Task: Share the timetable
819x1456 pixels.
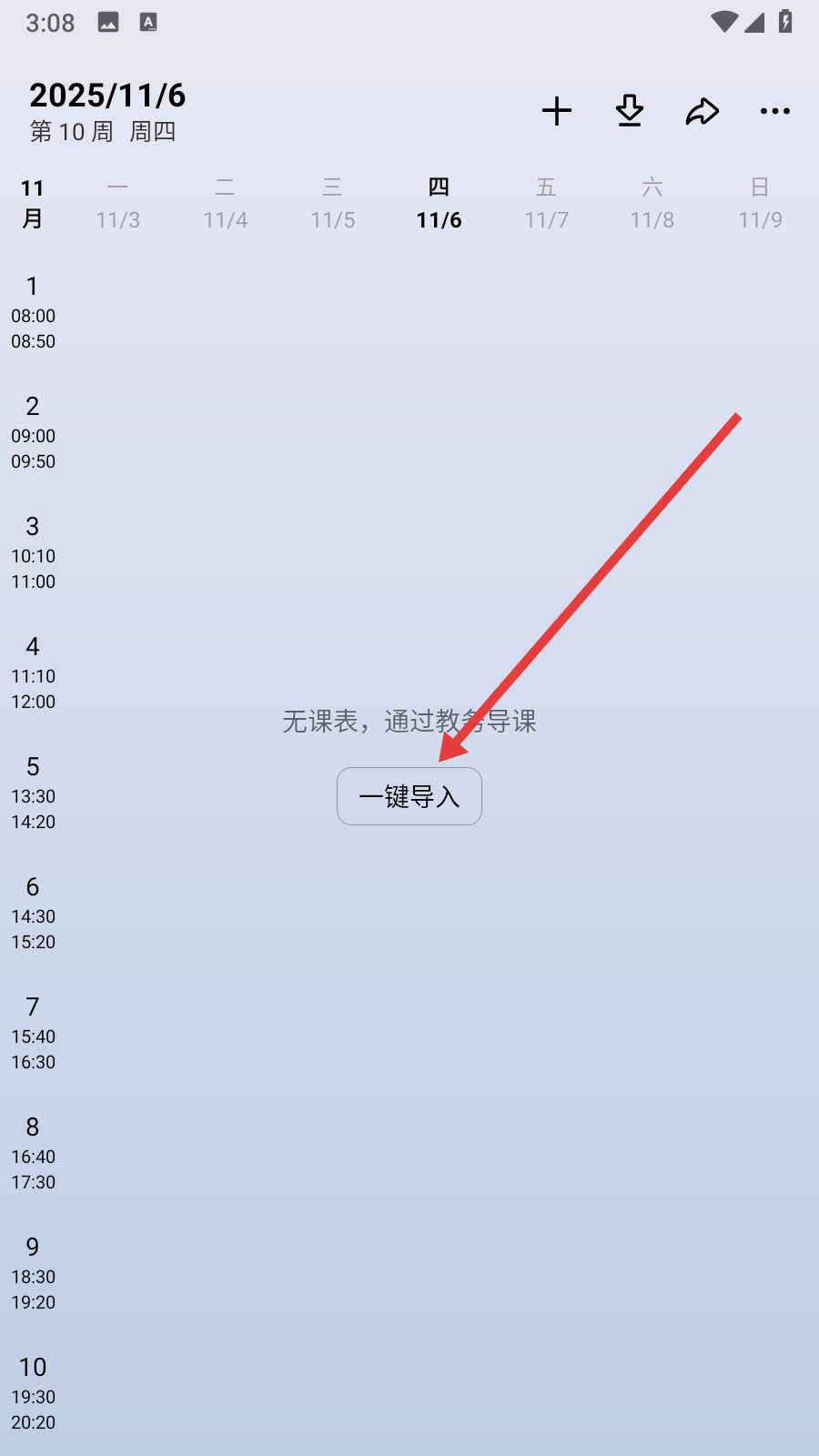Action: 702,111
